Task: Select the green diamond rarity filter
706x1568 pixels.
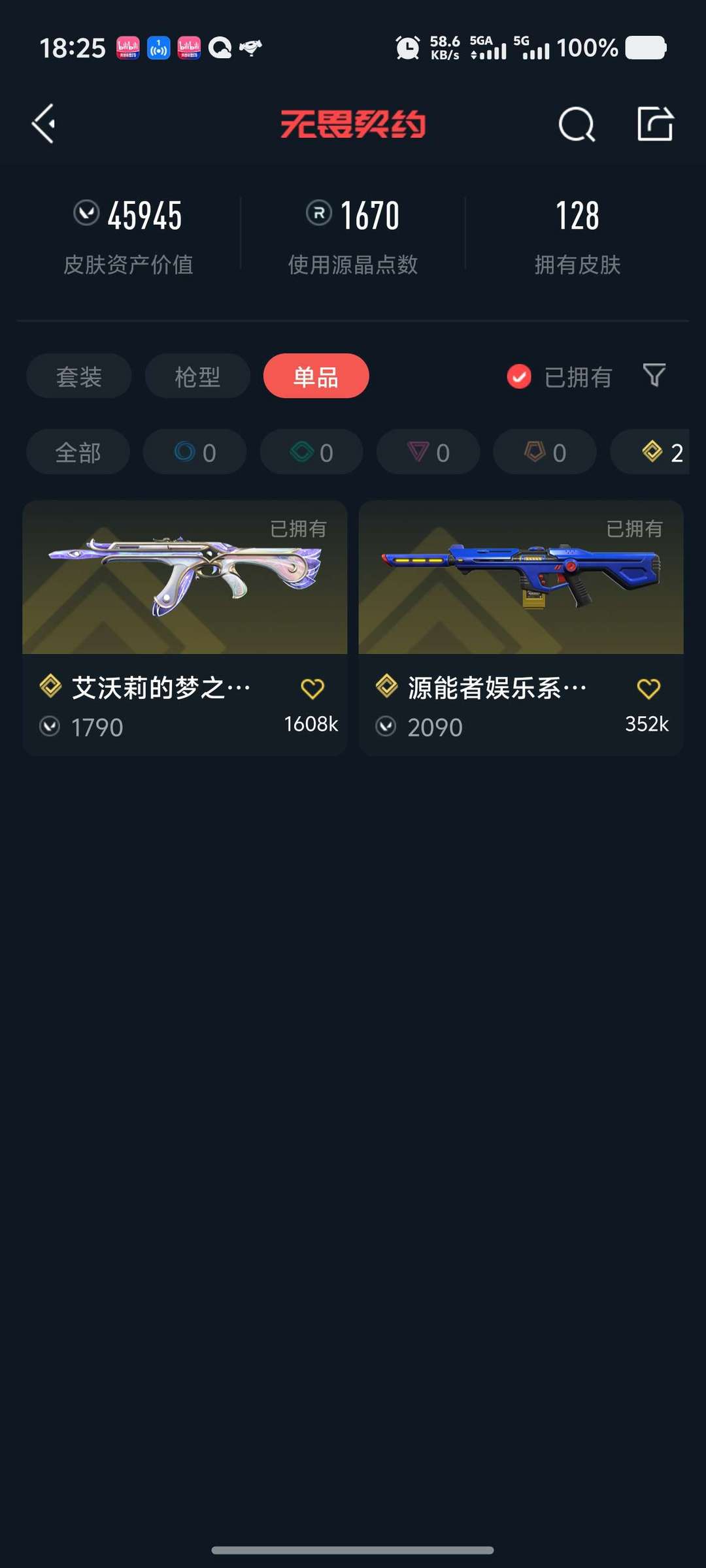Action: pos(311,451)
